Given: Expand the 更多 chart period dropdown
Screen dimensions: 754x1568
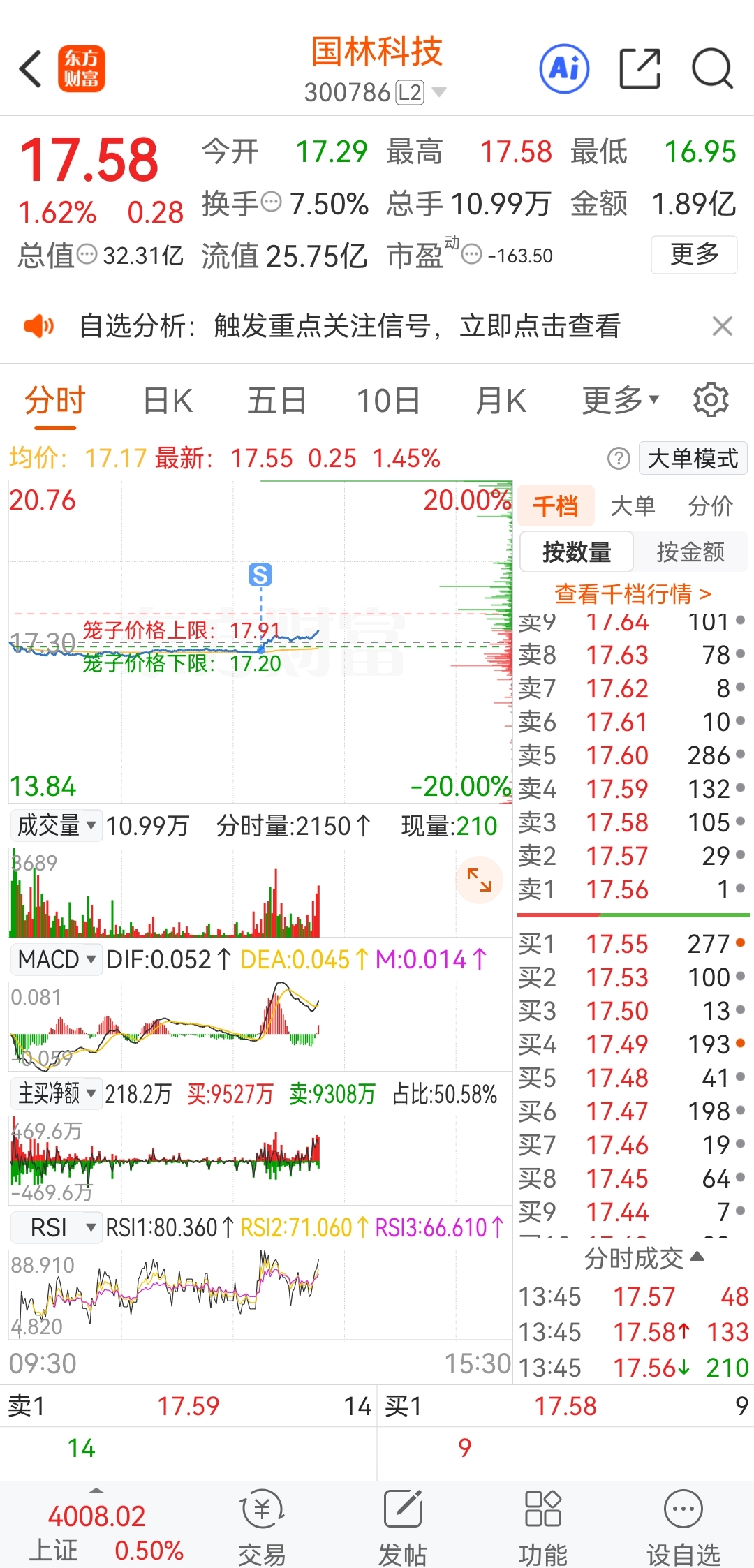Looking at the screenshot, I should pos(620,400).
